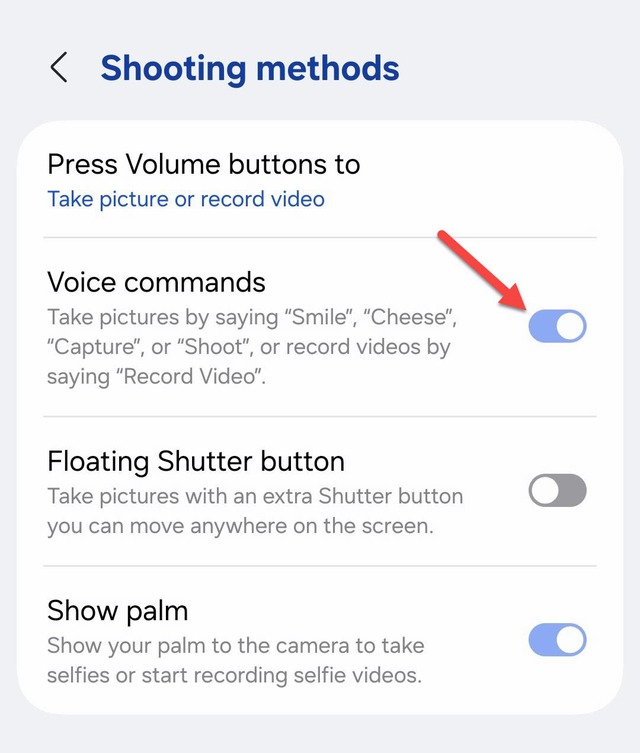Disable the Show palm switch
The image size is (640, 753).
pyautogui.click(x=557, y=640)
